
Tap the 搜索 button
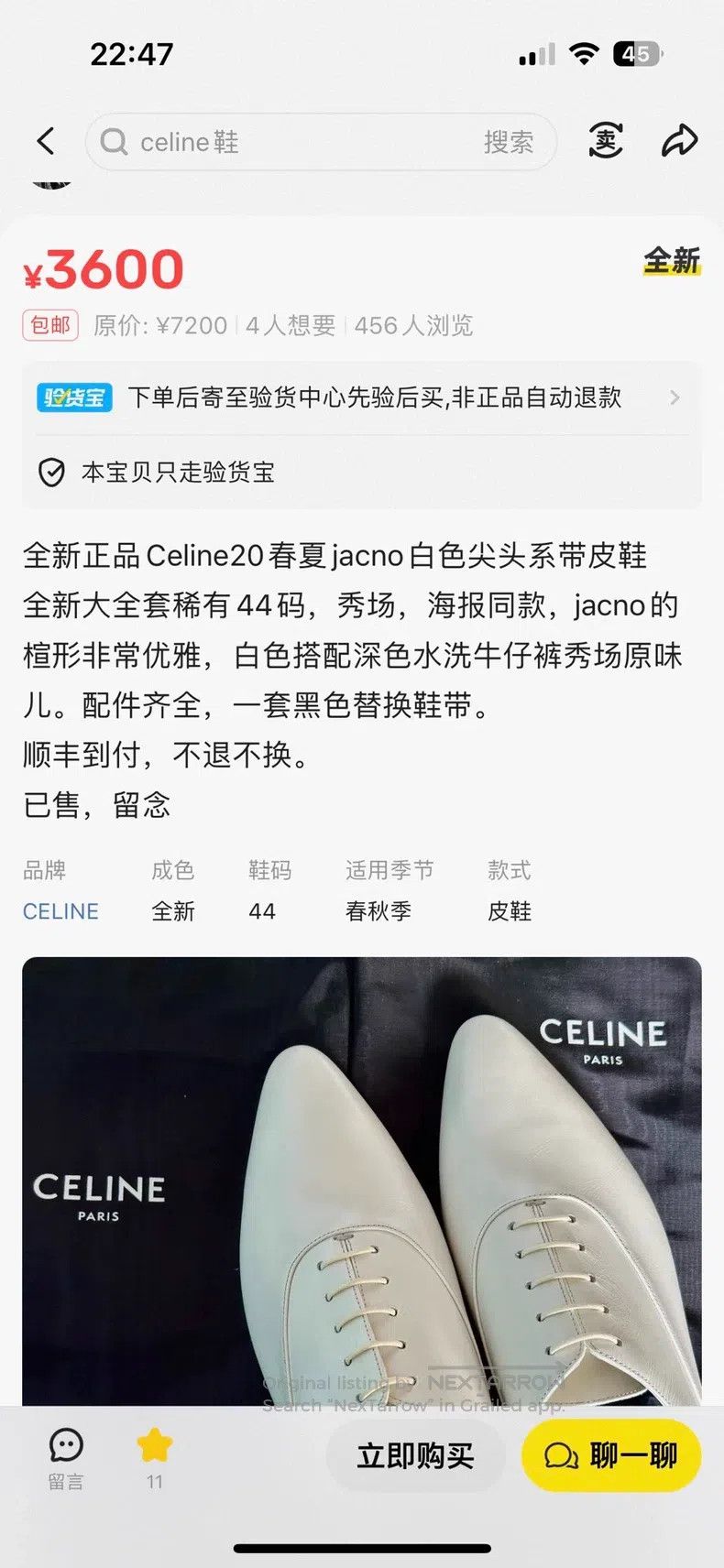tap(509, 142)
